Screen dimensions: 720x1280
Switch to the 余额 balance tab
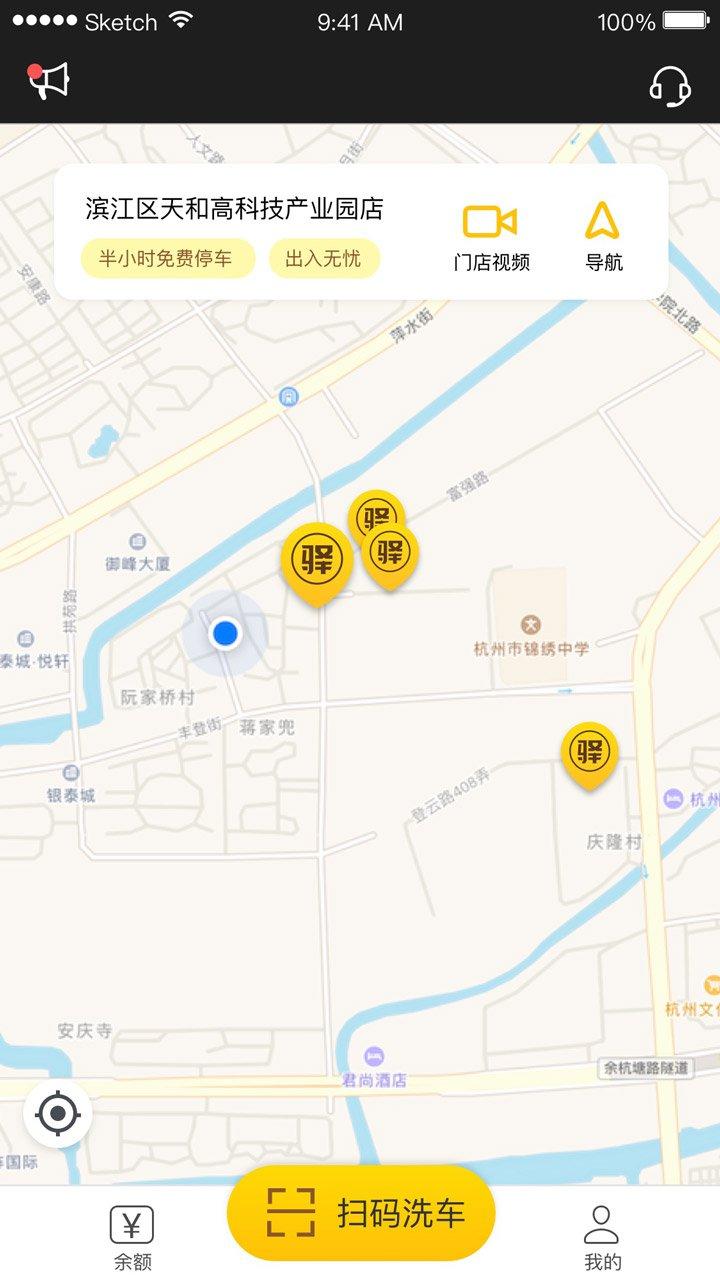tap(132, 1237)
